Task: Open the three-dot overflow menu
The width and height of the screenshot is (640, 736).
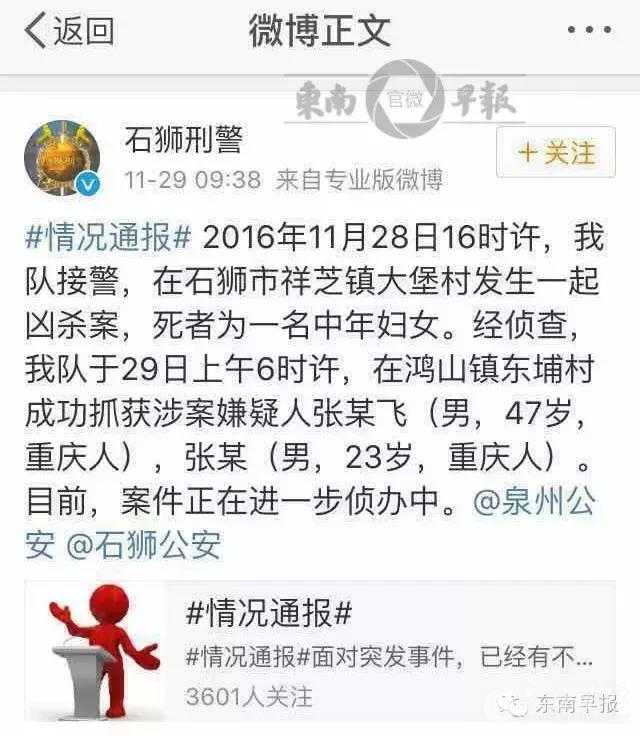Action: click(x=588, y=31)
